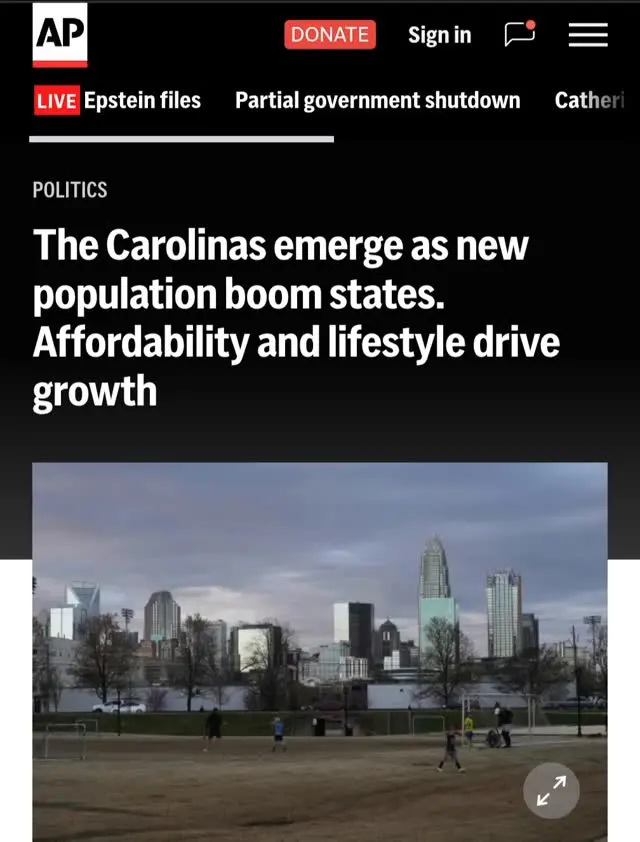
Task: Open the notifications chat icon
Action: [x=520, y=35]
